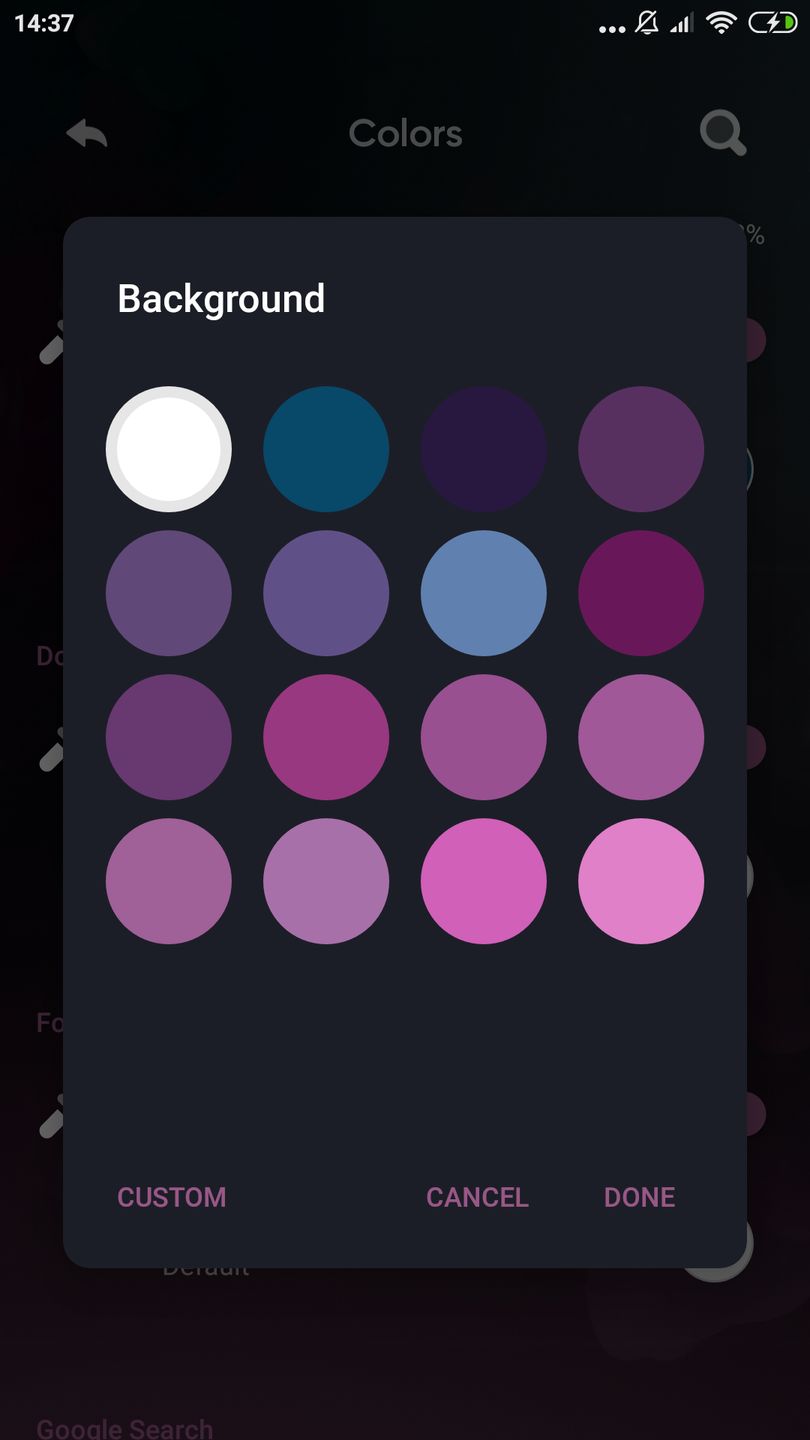Choose the deep magenta swatch
The width and height of the screenshot is (810, 1440).
(641, 593)
